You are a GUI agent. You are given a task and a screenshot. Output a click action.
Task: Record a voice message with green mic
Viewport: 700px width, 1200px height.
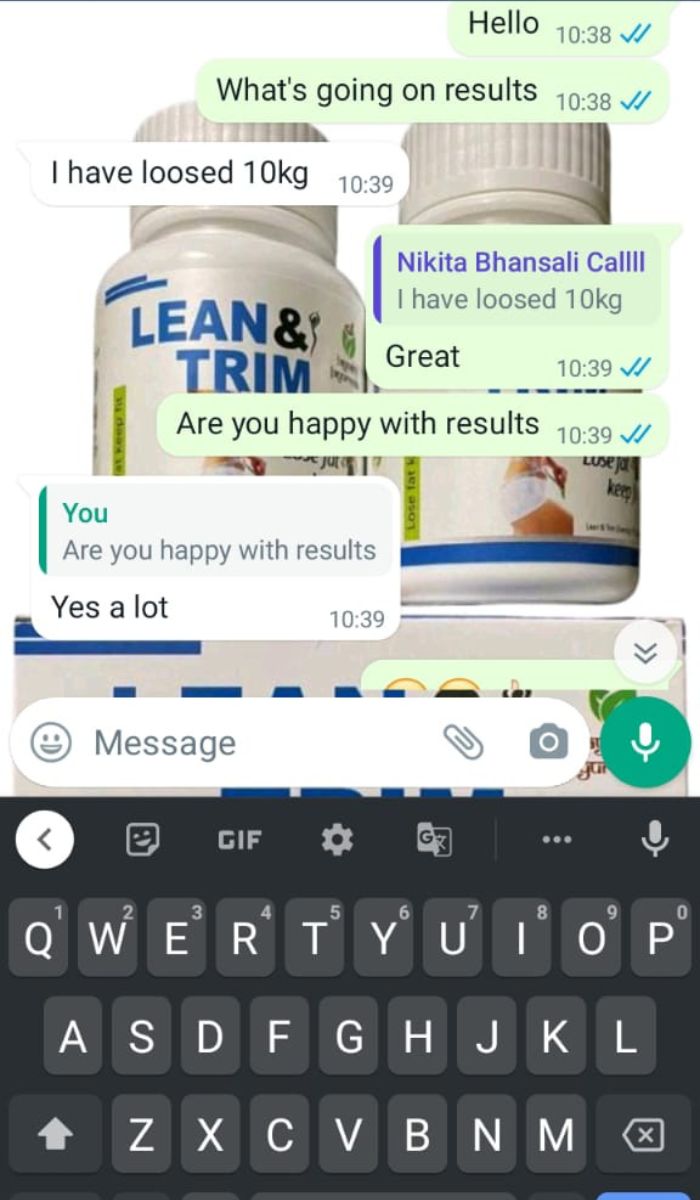(x=645, y=742)
